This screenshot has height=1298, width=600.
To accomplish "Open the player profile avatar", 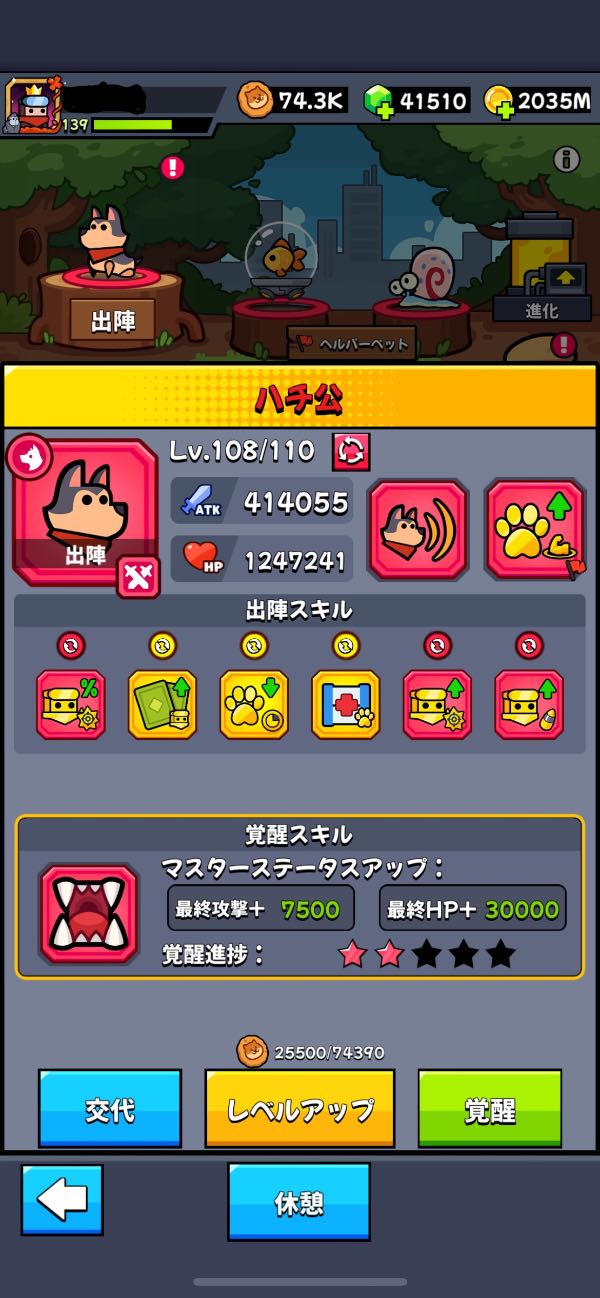I will pos(30,104).
